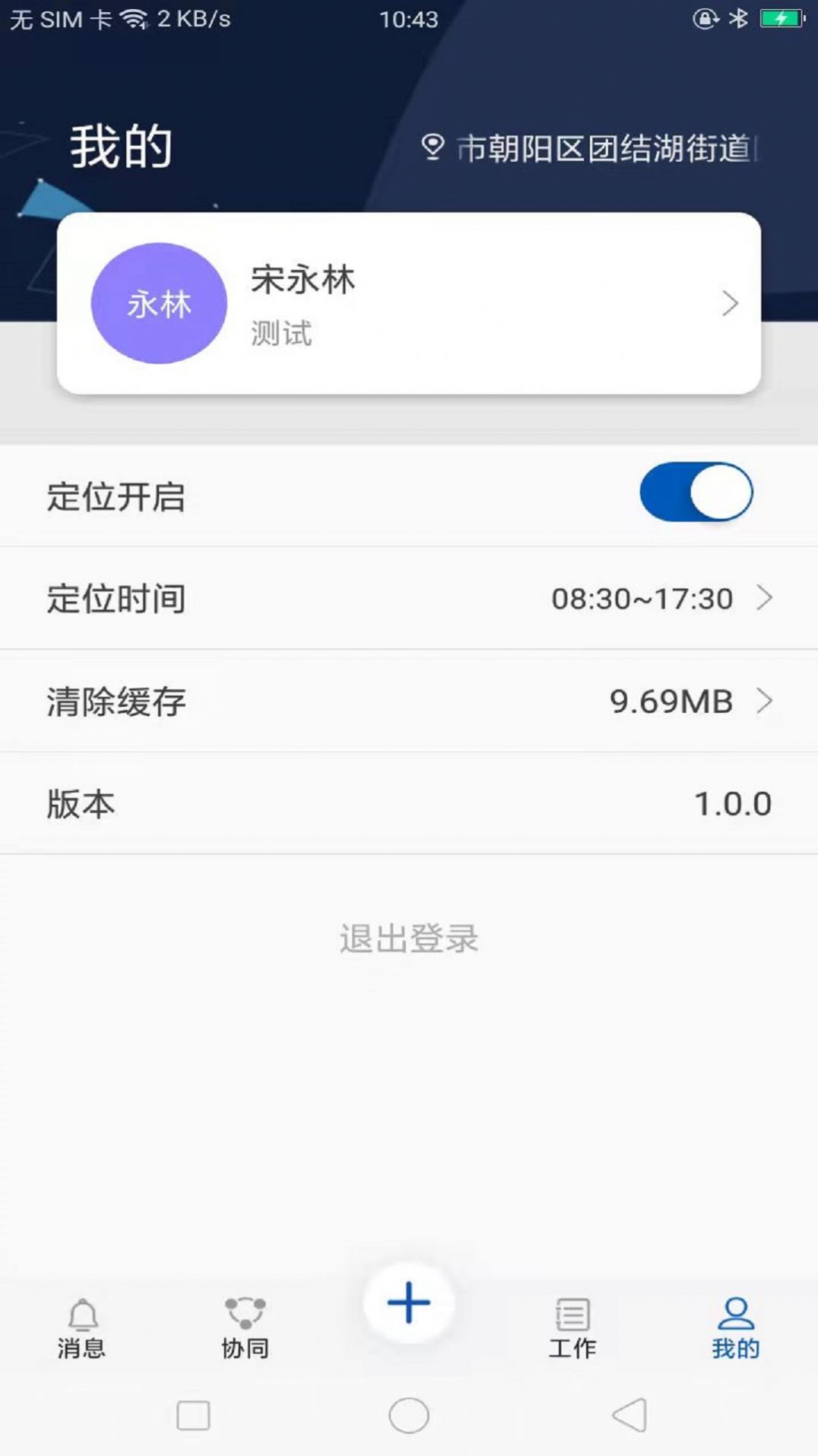Toggle the 定位开启 switch off
The width and height of the screenshot is (818, 1456).
coord(696,492)
